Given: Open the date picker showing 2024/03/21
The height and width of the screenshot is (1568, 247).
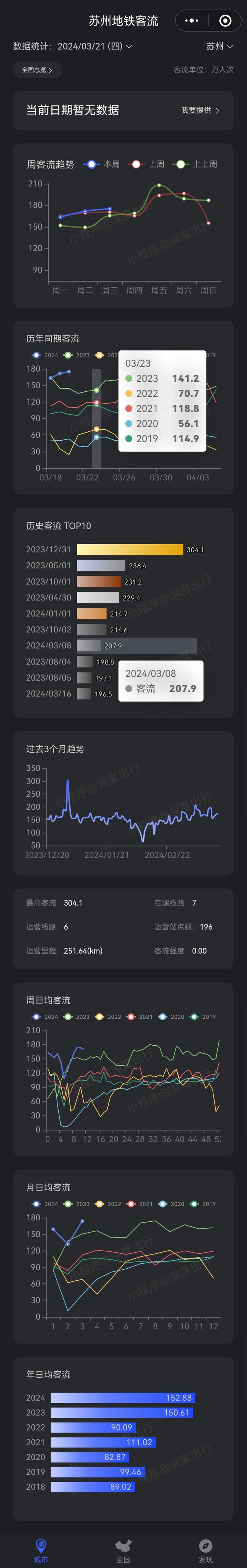Looking at the screenshot, I should pyautogui.click(x=73, y=46).
